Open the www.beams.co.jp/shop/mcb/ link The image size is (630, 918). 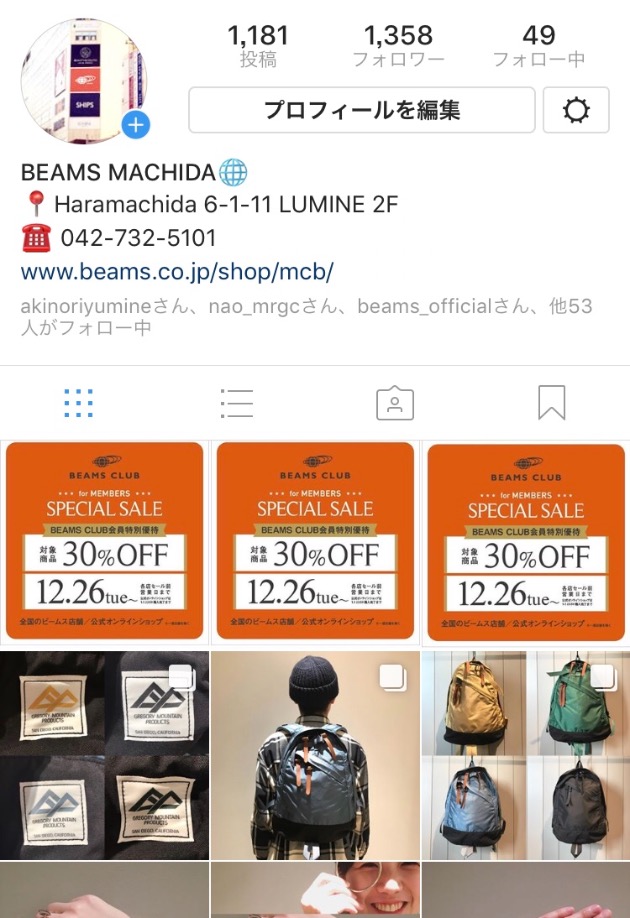tap(177, 272)
